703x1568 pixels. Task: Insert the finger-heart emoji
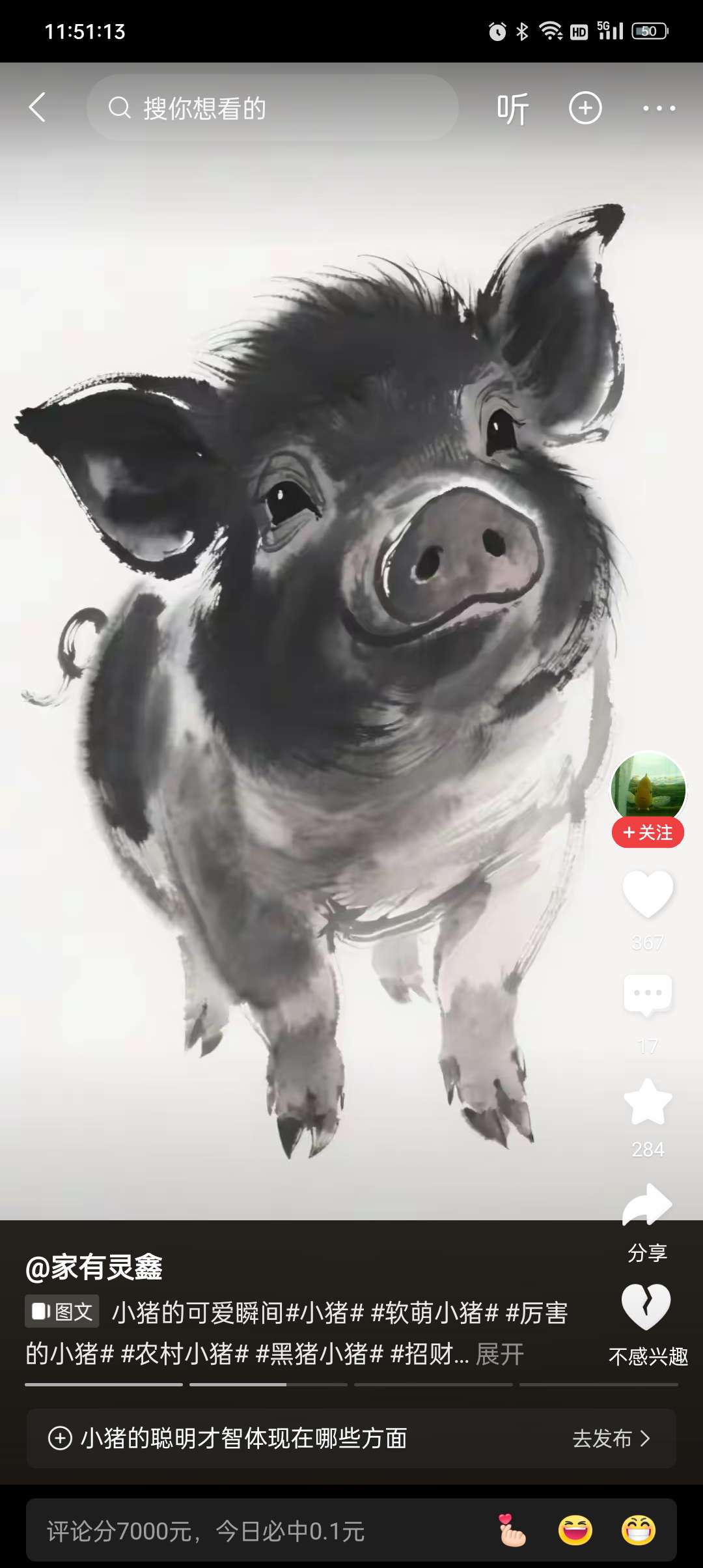[x=512, y=1530]
